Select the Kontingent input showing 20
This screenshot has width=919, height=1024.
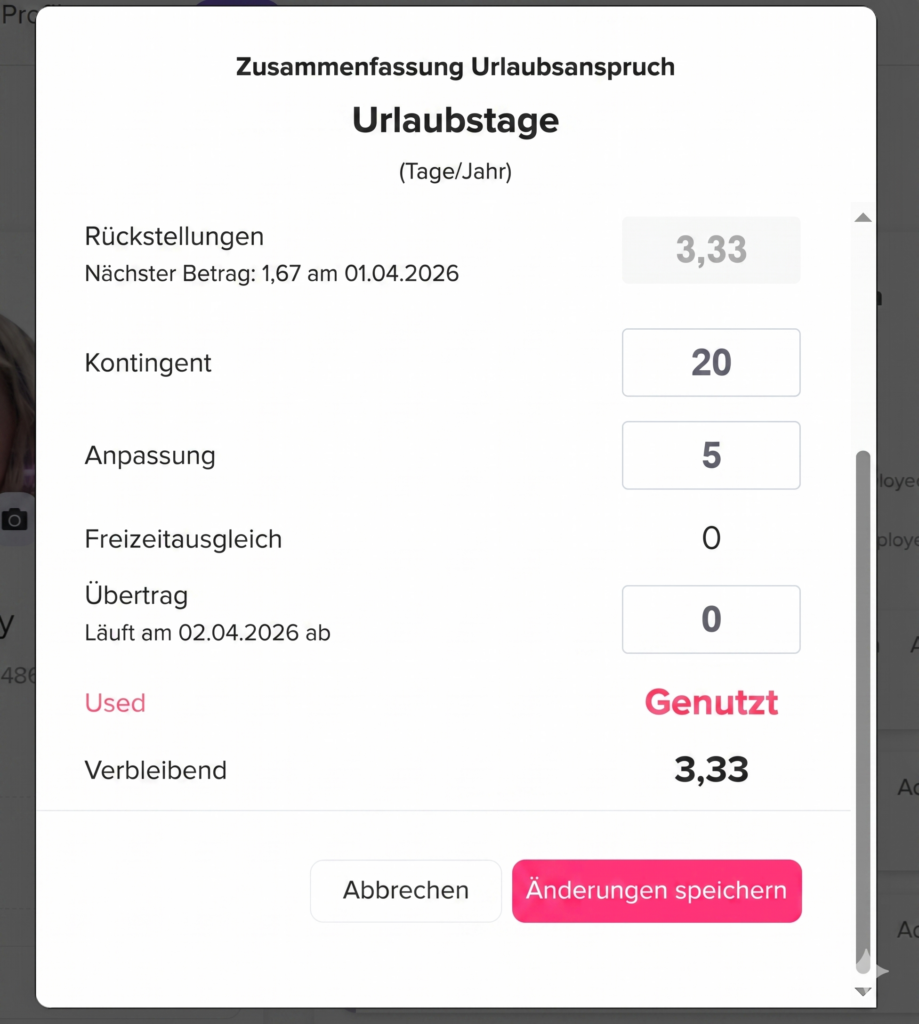pos(711,362)
